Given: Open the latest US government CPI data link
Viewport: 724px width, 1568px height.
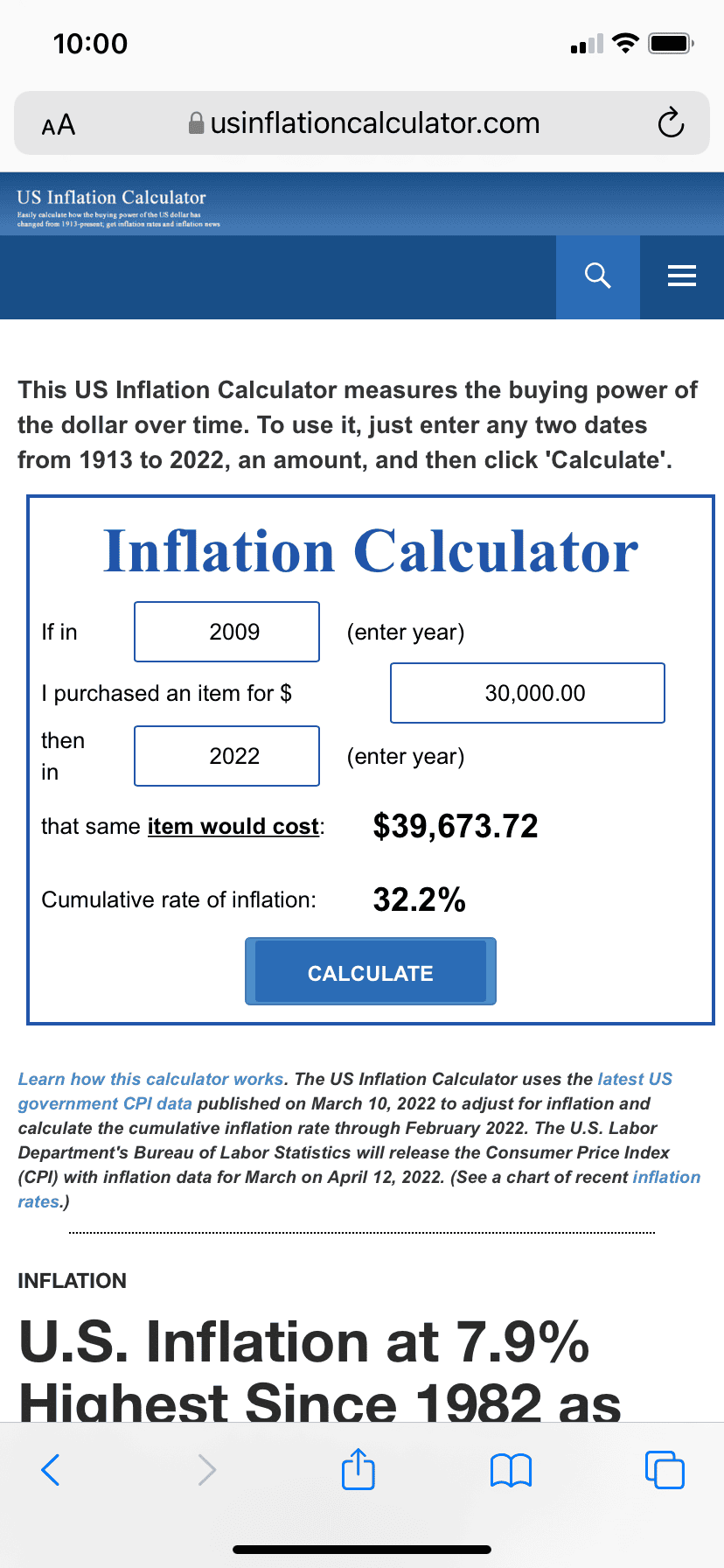Looking at the screenshot, I should (345, 1091).
